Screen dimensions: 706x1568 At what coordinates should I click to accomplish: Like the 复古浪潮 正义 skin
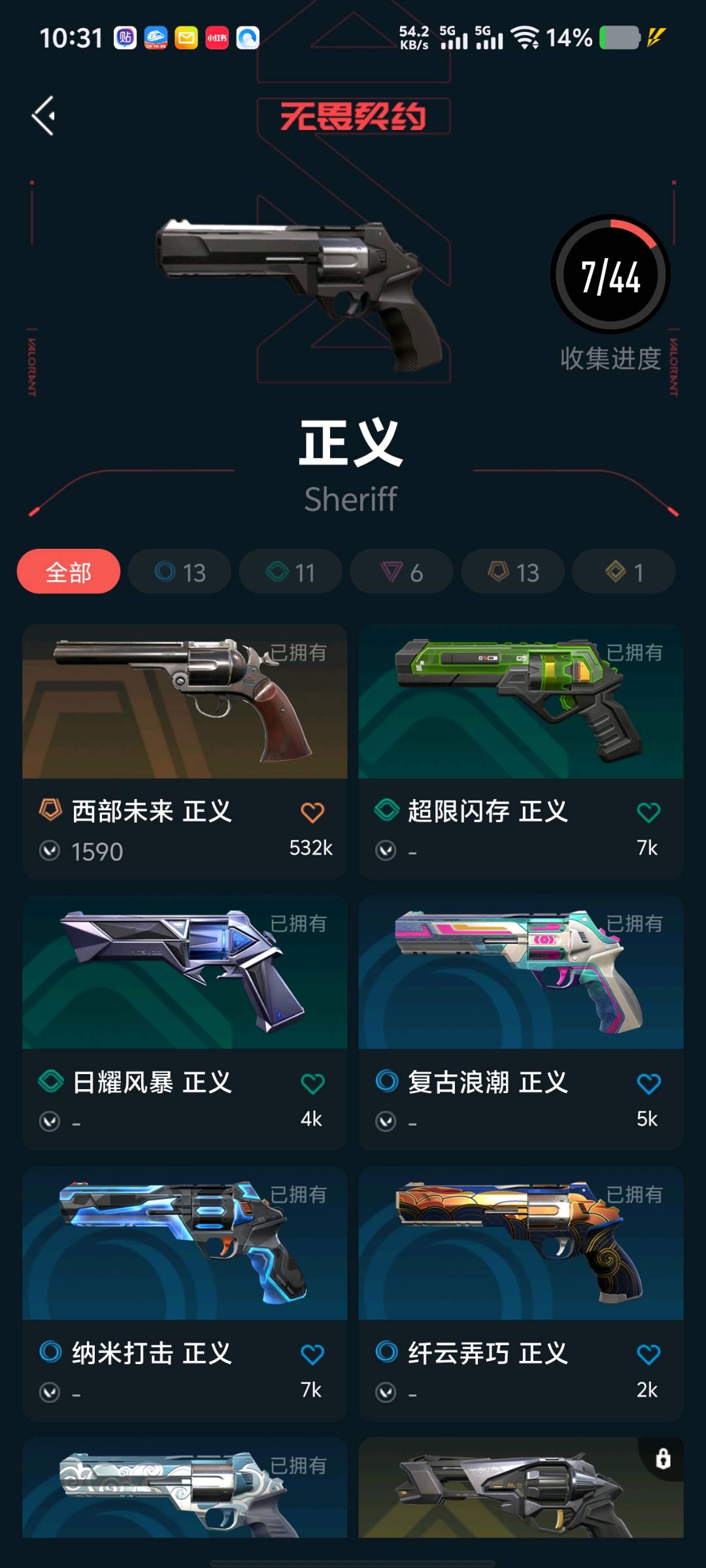coord(648,1084)
